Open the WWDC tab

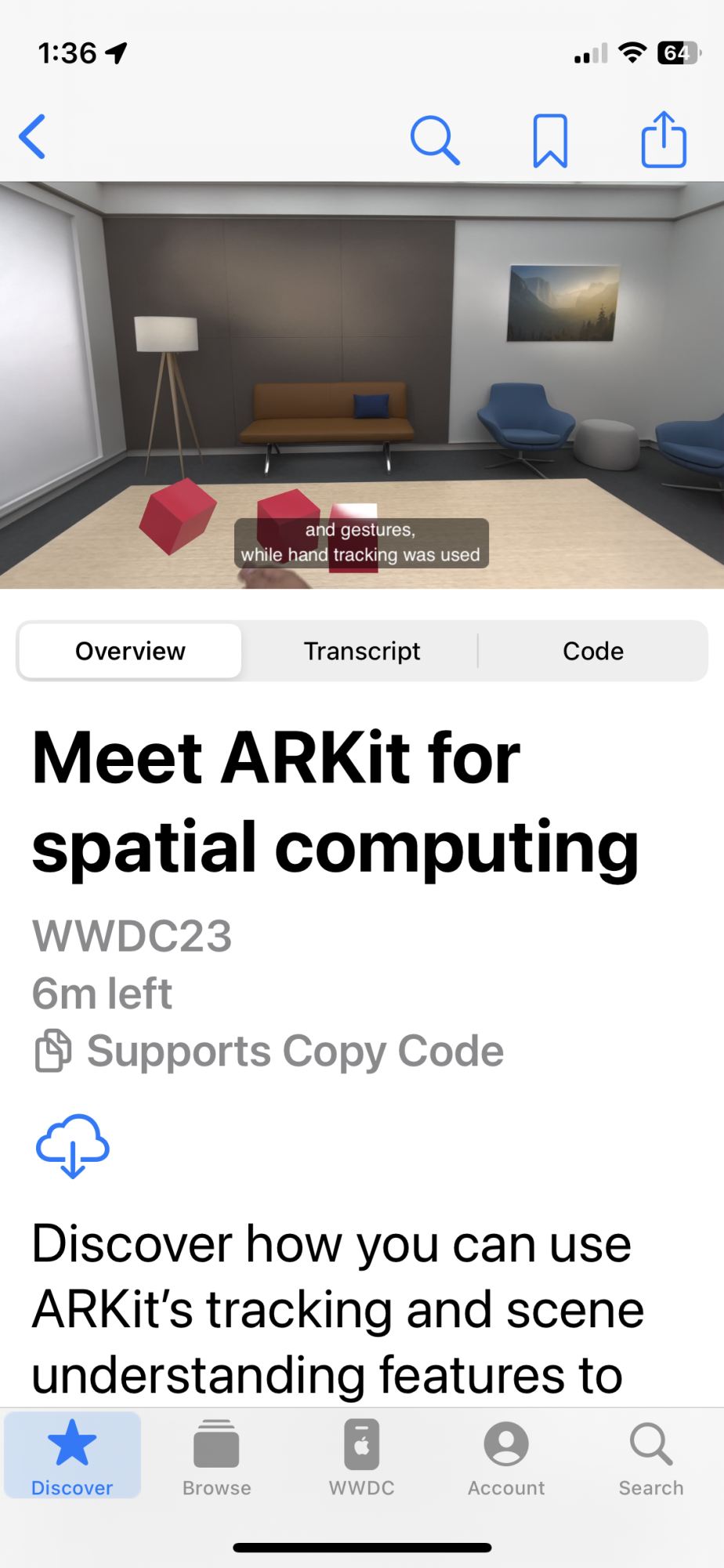362,1457
